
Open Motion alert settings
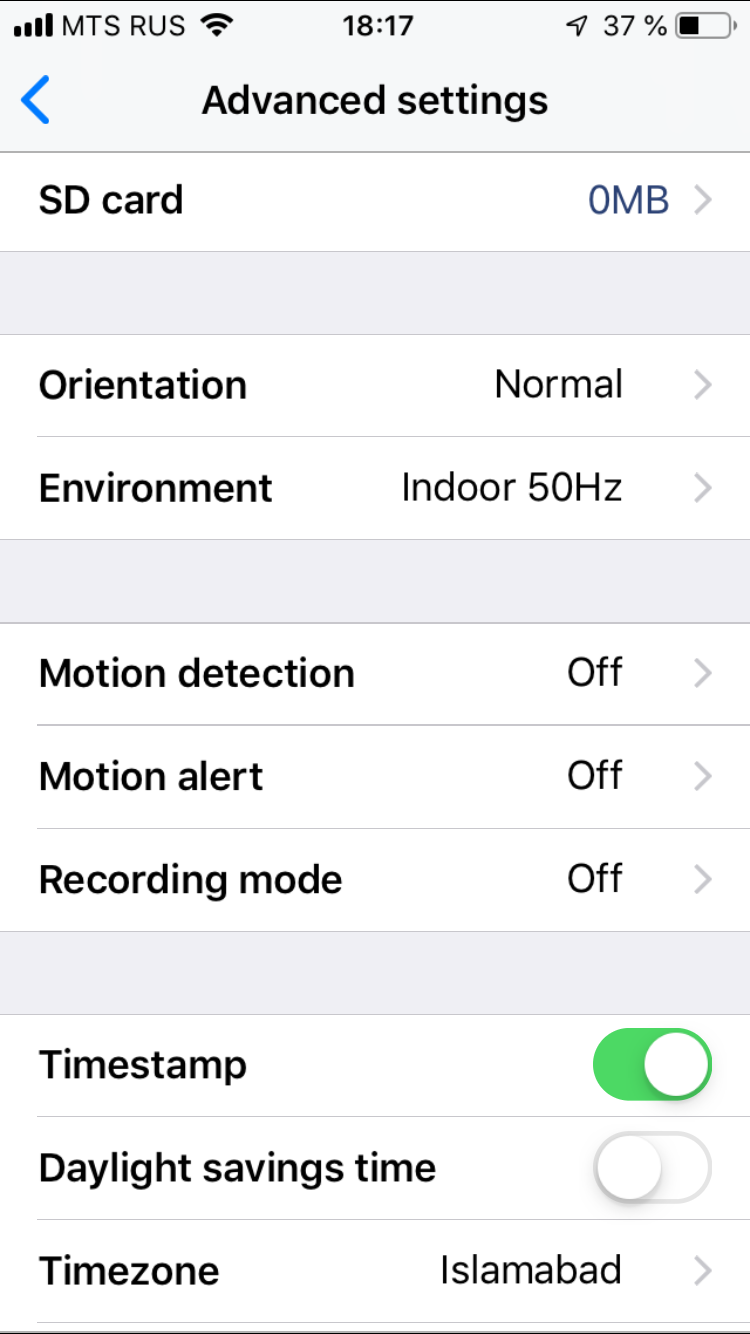(375, 777)
